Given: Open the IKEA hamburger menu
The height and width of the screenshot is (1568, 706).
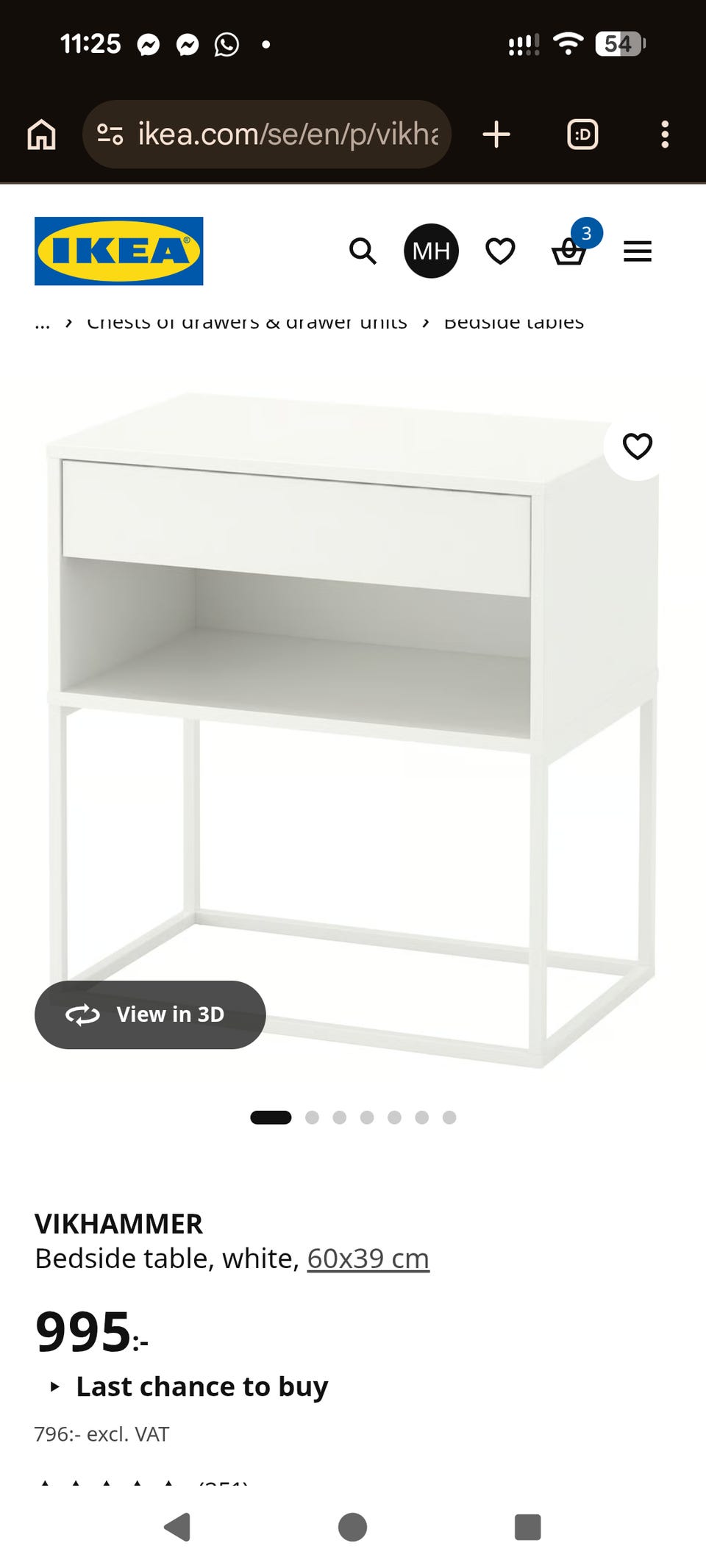Looking at the screenshot, I should pyautogui.click(x=638, y=251).
